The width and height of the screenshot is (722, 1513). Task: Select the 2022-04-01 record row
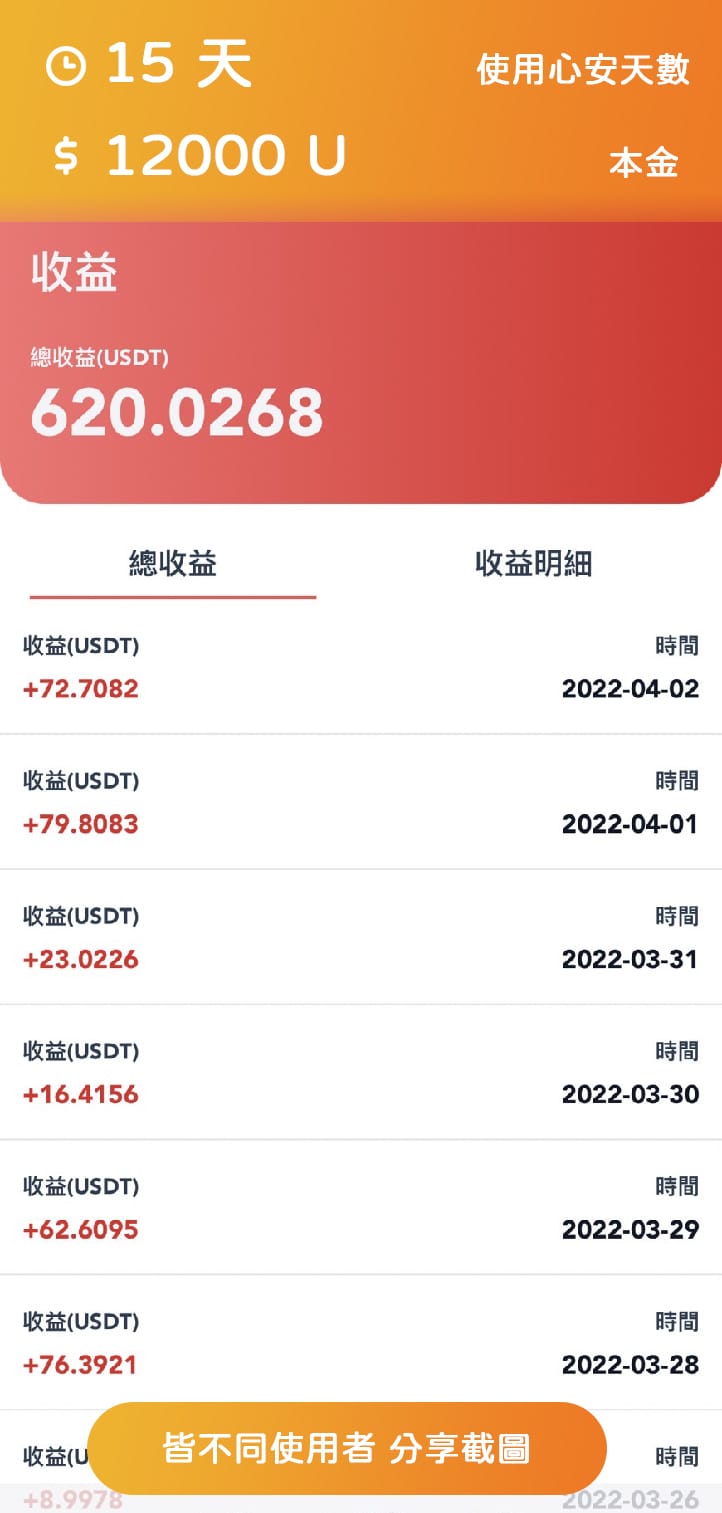tap(630, 824)
